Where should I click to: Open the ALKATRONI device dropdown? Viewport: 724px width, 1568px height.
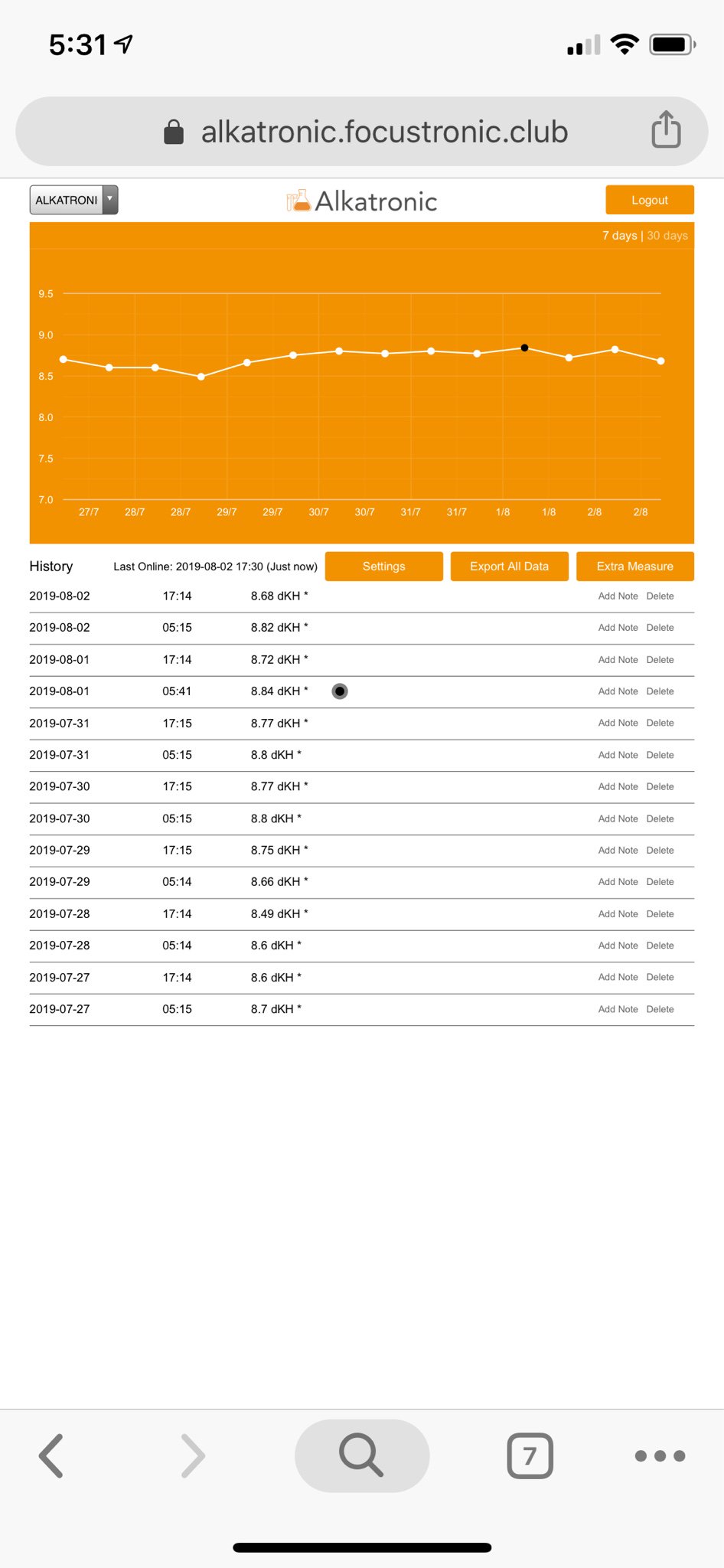[x=73, y=200]
